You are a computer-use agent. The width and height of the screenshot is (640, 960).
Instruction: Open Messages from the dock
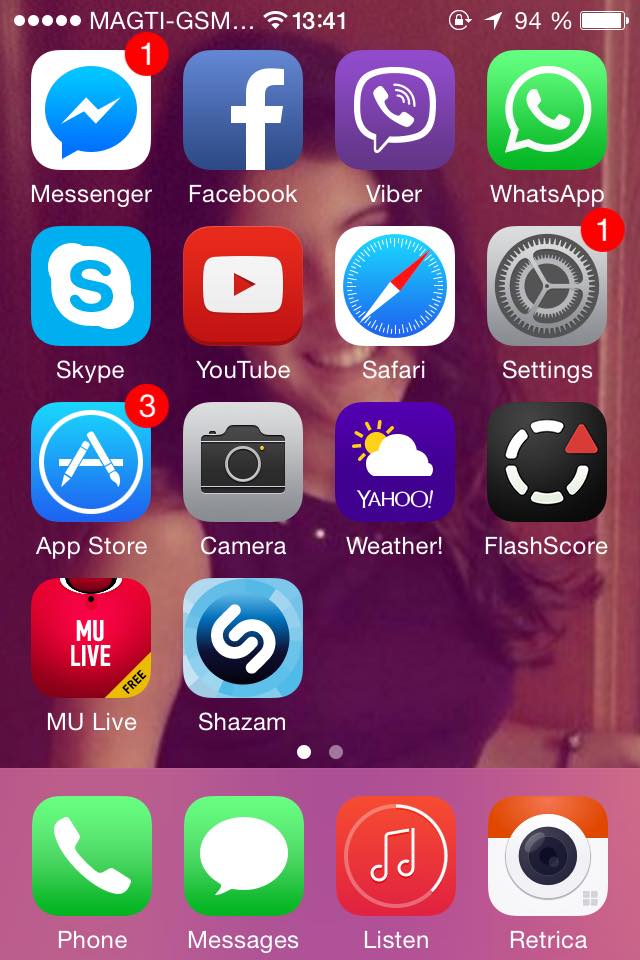click(x=243, y=856)
